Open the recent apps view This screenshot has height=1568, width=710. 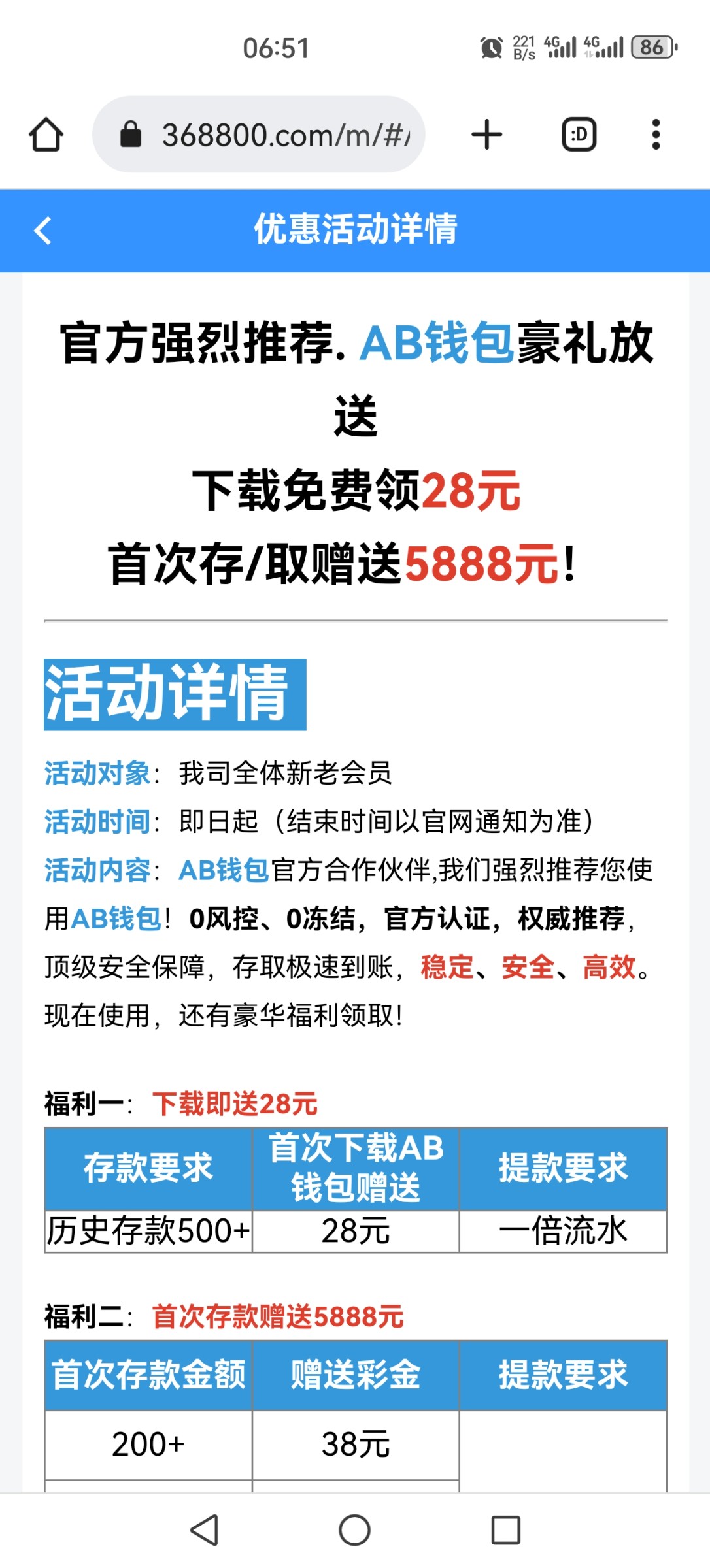(x=505, y=1529)
